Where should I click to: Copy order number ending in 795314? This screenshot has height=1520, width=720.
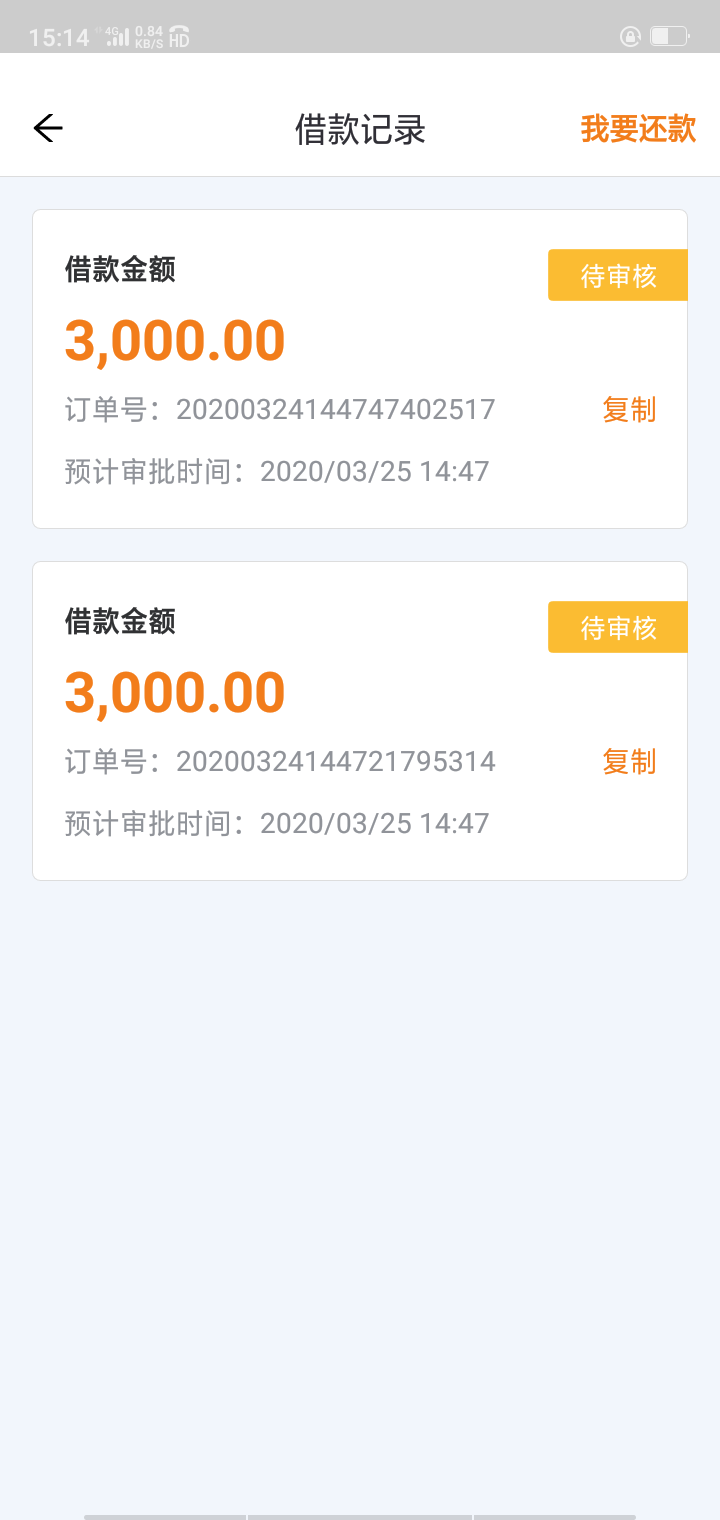pyautogui.click(x=629, y=761)
